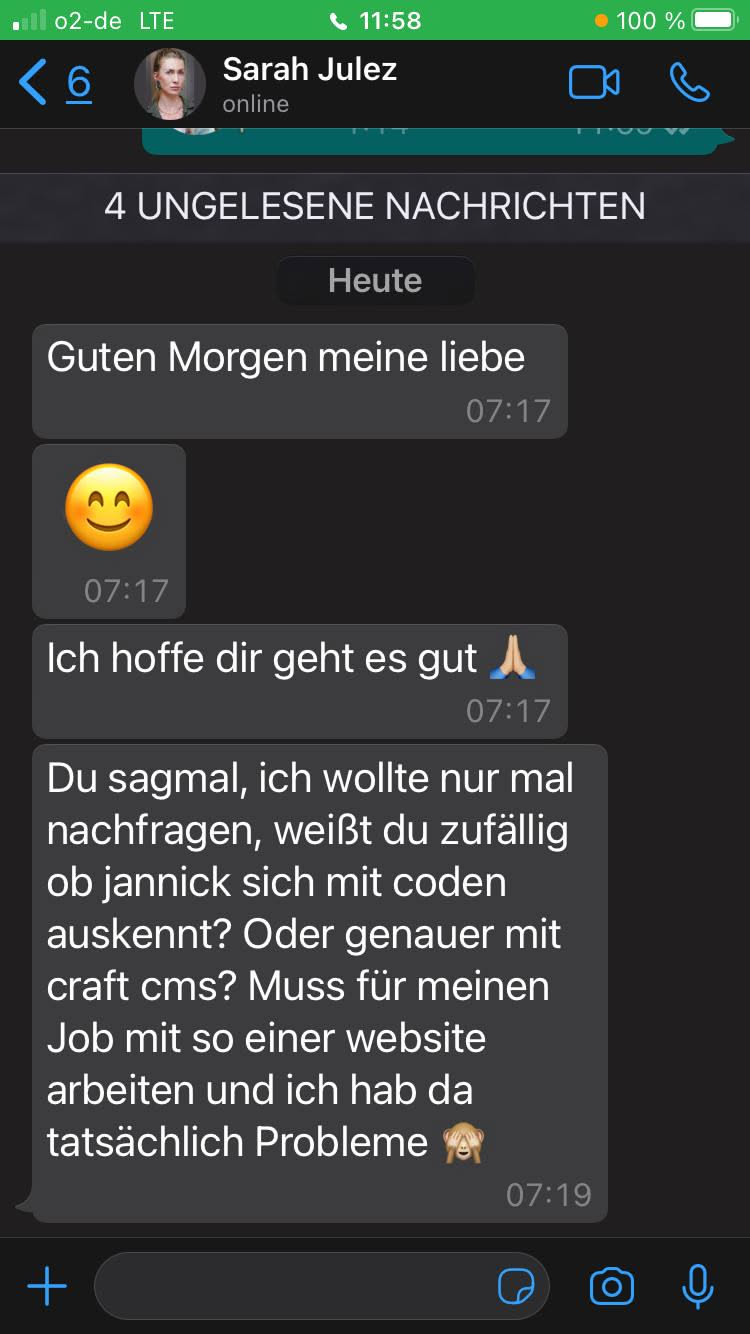Tap the microphone to record a voice message
This screenshot has height=1334, width=750.
pyautogui.click(x=697, y=1286)
